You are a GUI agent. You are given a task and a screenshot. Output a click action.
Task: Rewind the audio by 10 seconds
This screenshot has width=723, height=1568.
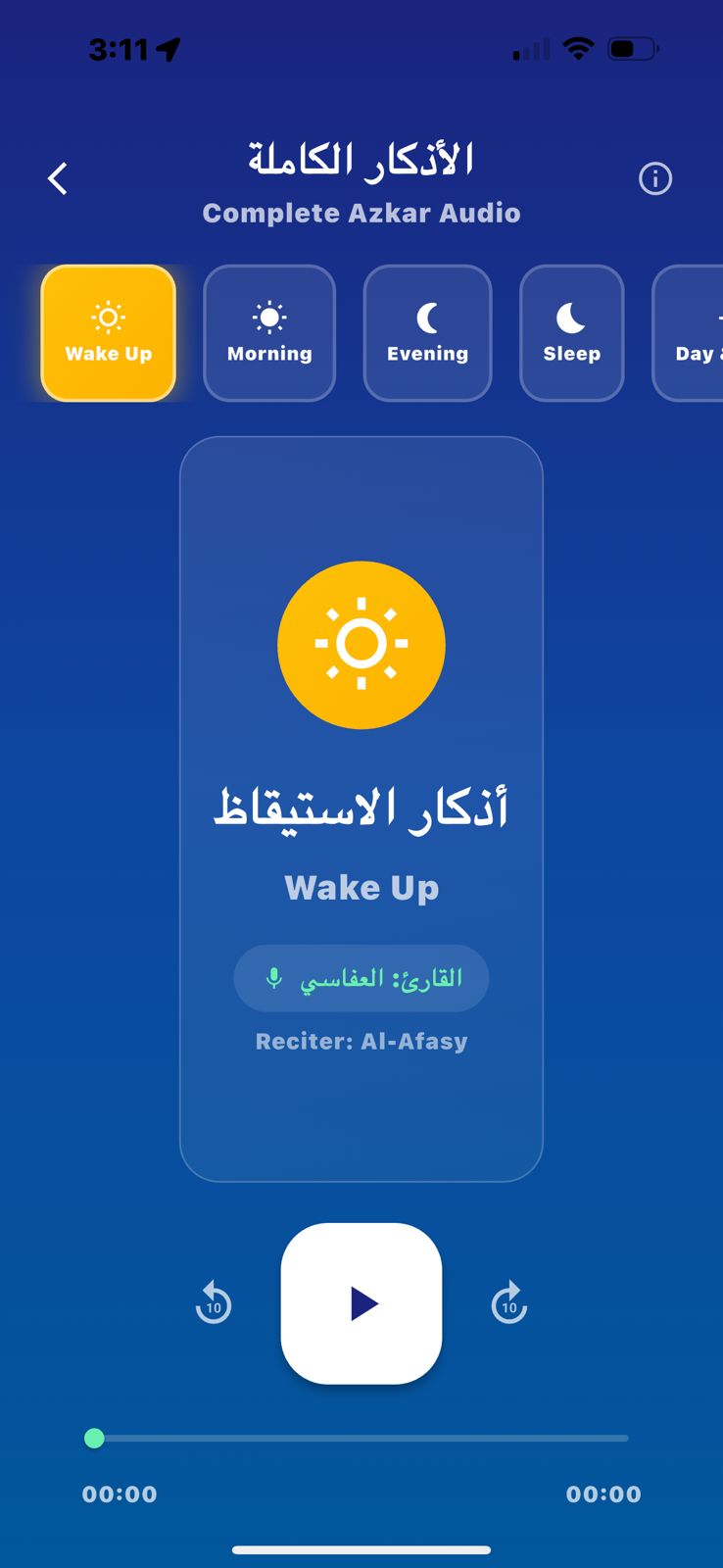[x=214, y=1303]
